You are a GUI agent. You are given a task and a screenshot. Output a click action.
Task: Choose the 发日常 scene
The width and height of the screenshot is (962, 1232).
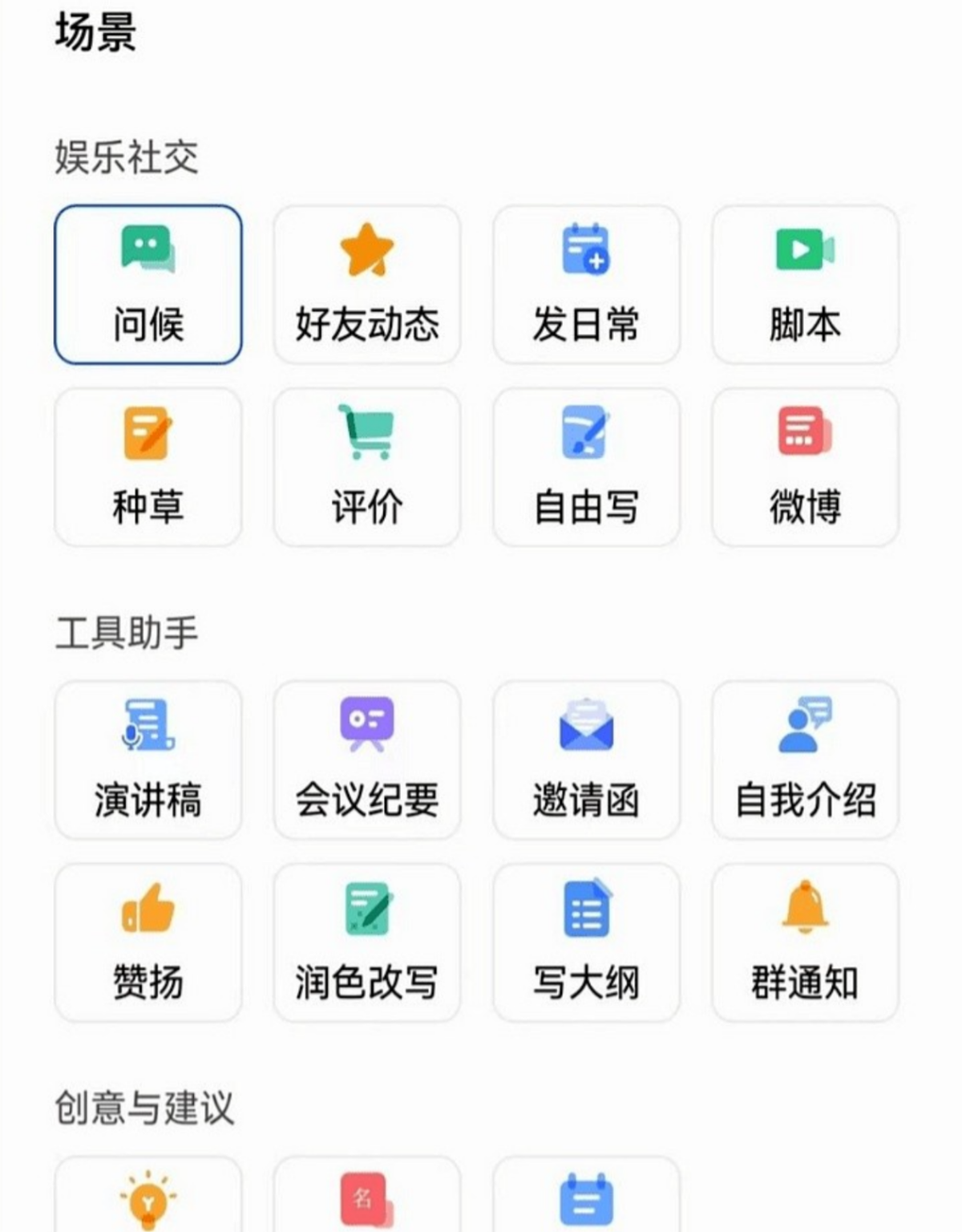[x=586, y=285]
